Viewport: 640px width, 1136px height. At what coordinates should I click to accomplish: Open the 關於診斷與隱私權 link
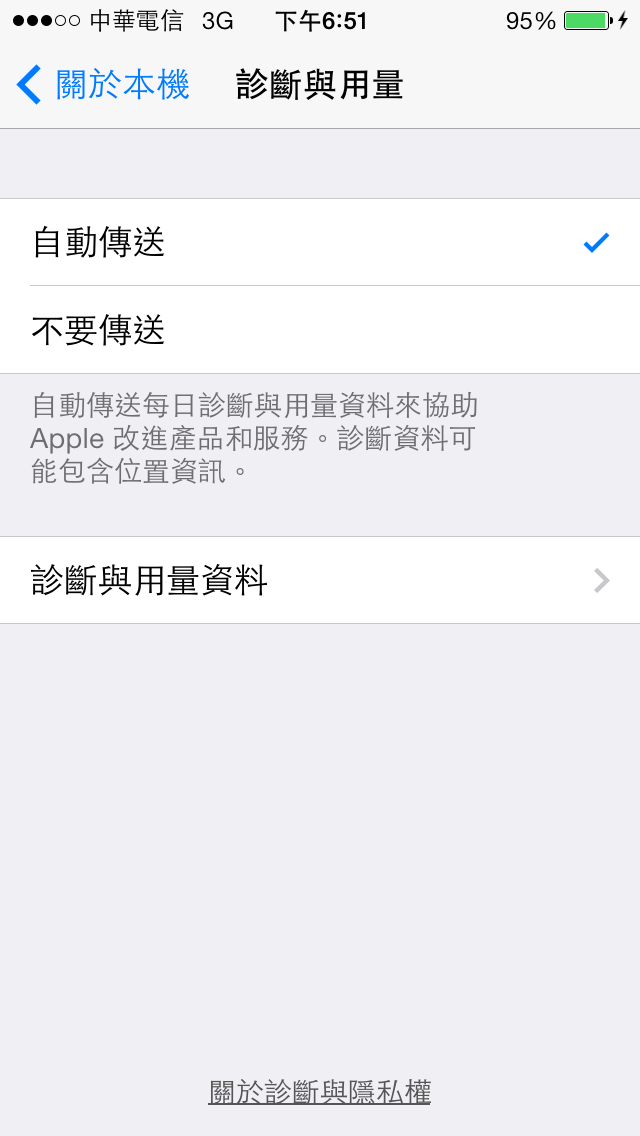click(320, 1091)
